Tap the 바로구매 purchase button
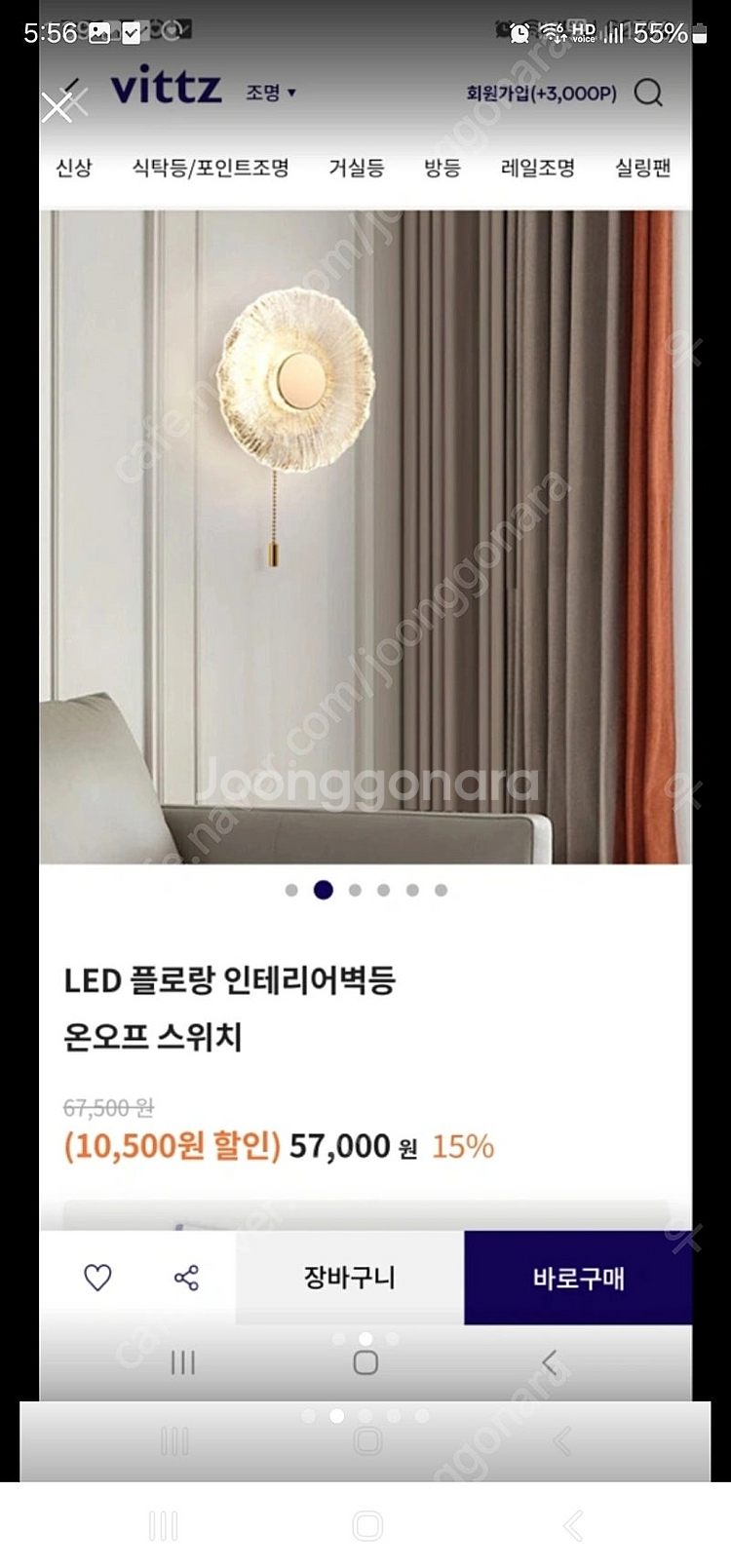 click(x=577, y=1278)
